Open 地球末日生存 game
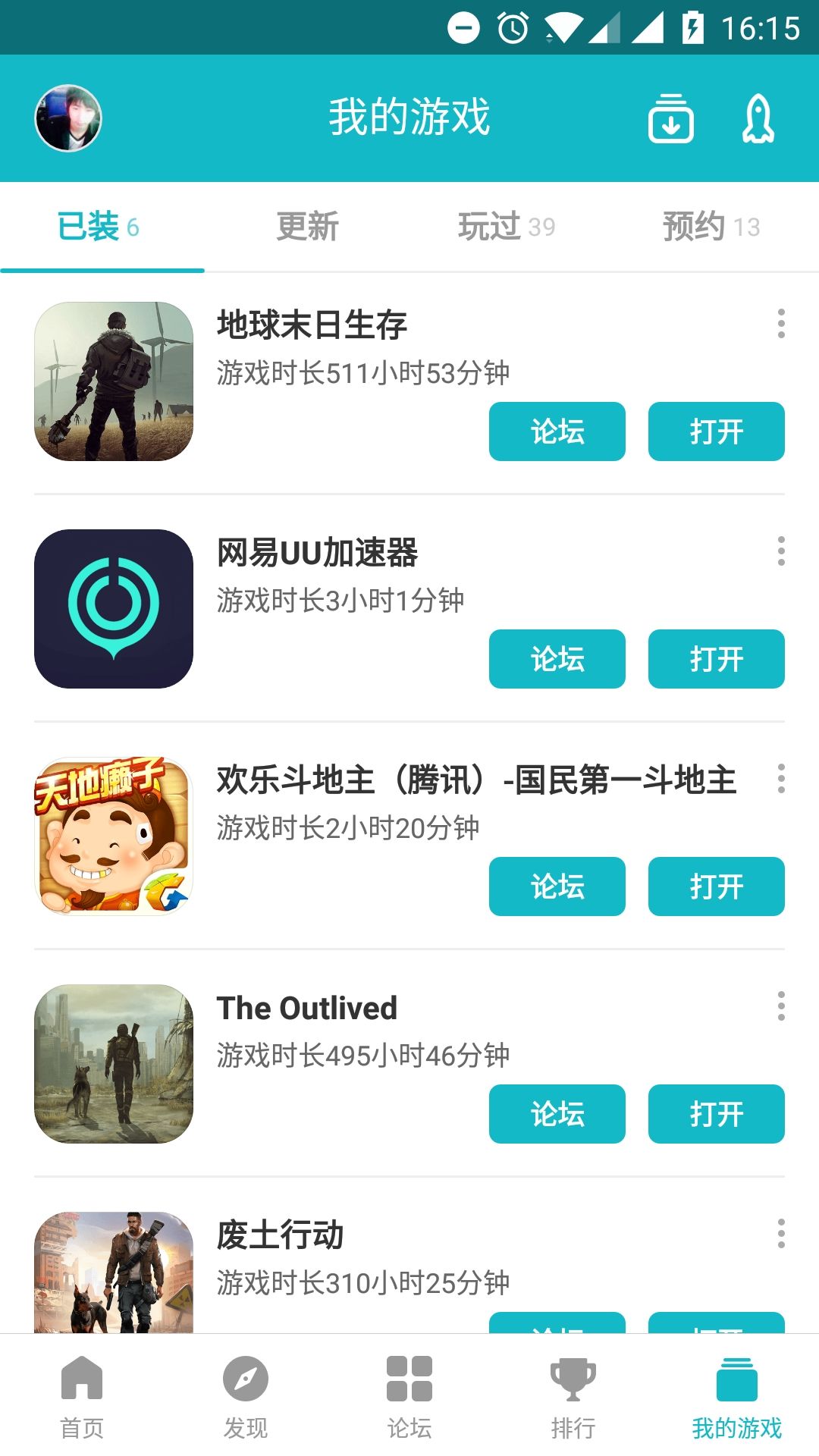Viewport: 819px width, 1456px height. coord(716,431)
